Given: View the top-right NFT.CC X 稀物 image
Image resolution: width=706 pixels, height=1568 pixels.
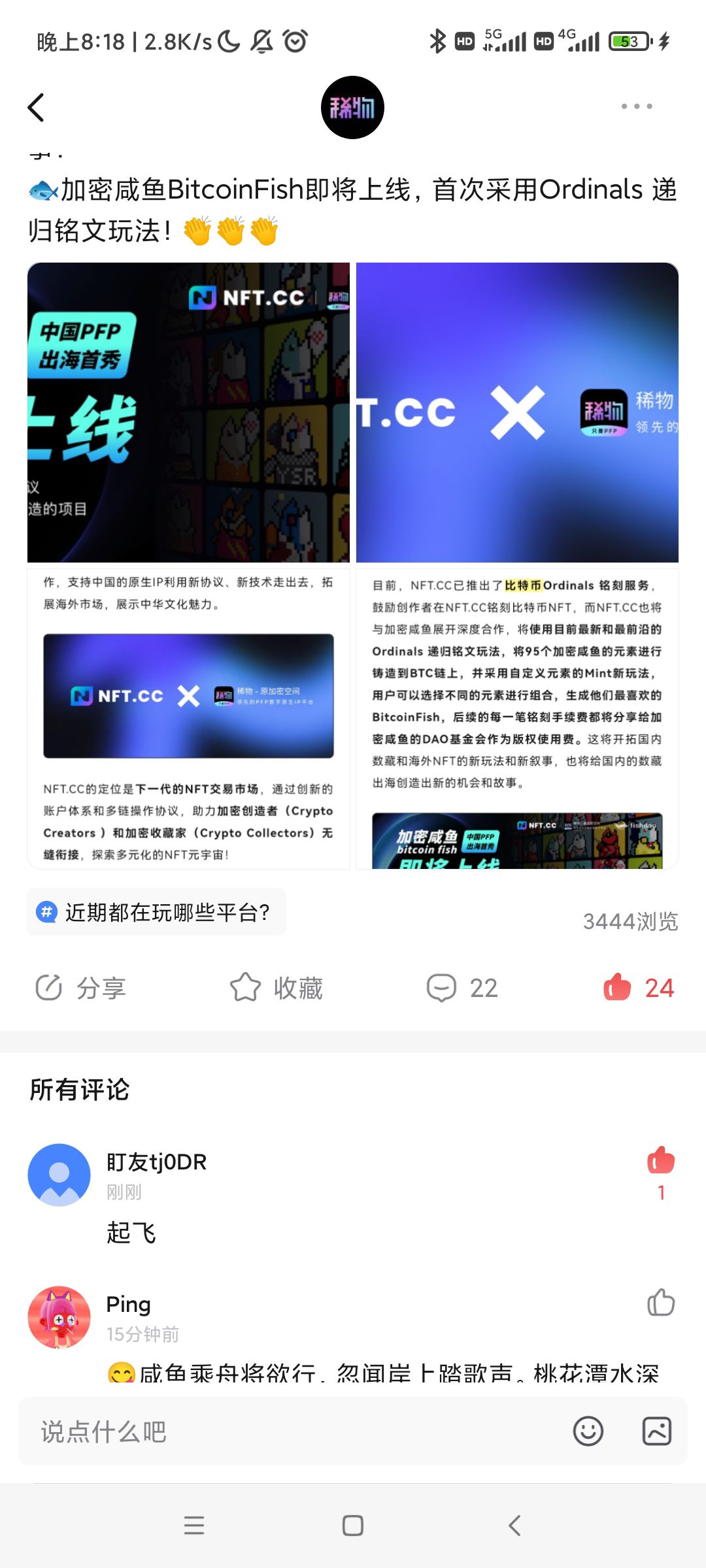Looking at the screenshot, I should click(x=517, y=412).
